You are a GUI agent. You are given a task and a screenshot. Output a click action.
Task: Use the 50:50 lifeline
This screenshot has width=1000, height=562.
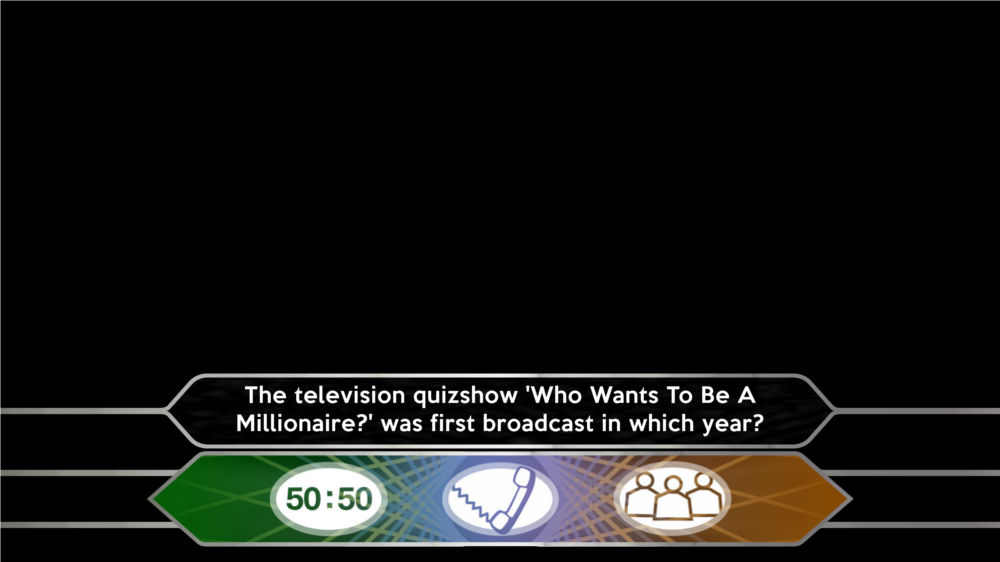(329, 497)
